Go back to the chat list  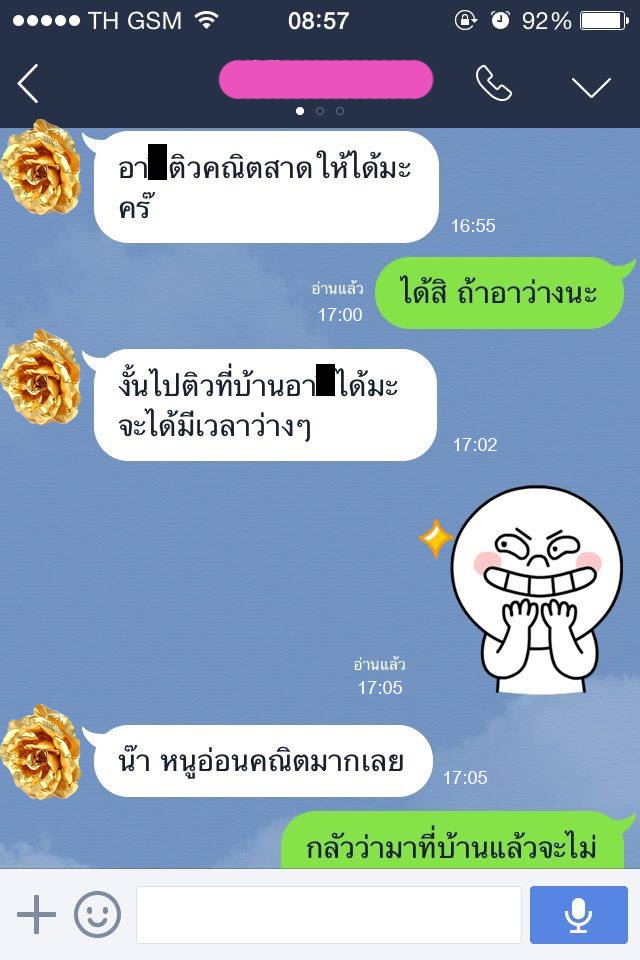pos(28,84)
